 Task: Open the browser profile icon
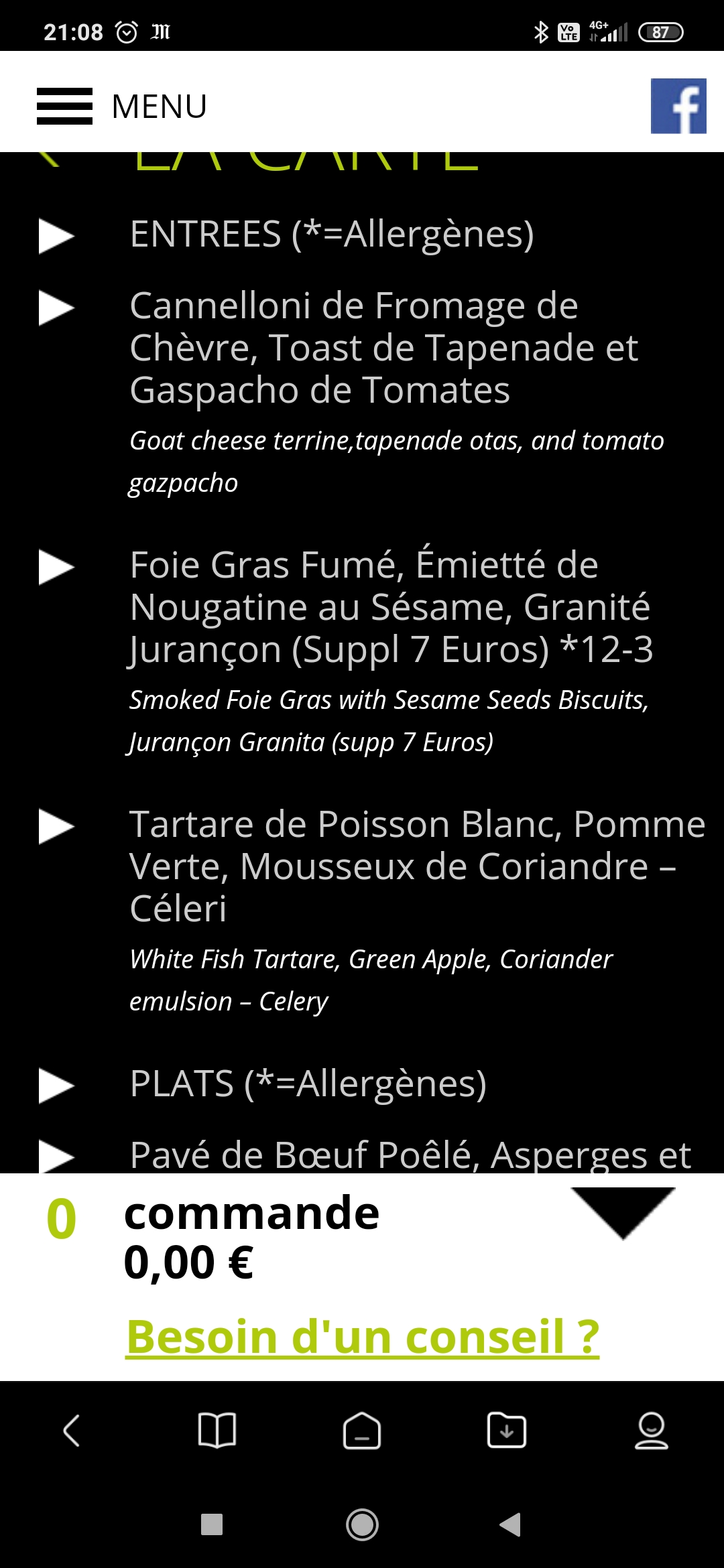pyautogui.click(x=651, y=1431)
